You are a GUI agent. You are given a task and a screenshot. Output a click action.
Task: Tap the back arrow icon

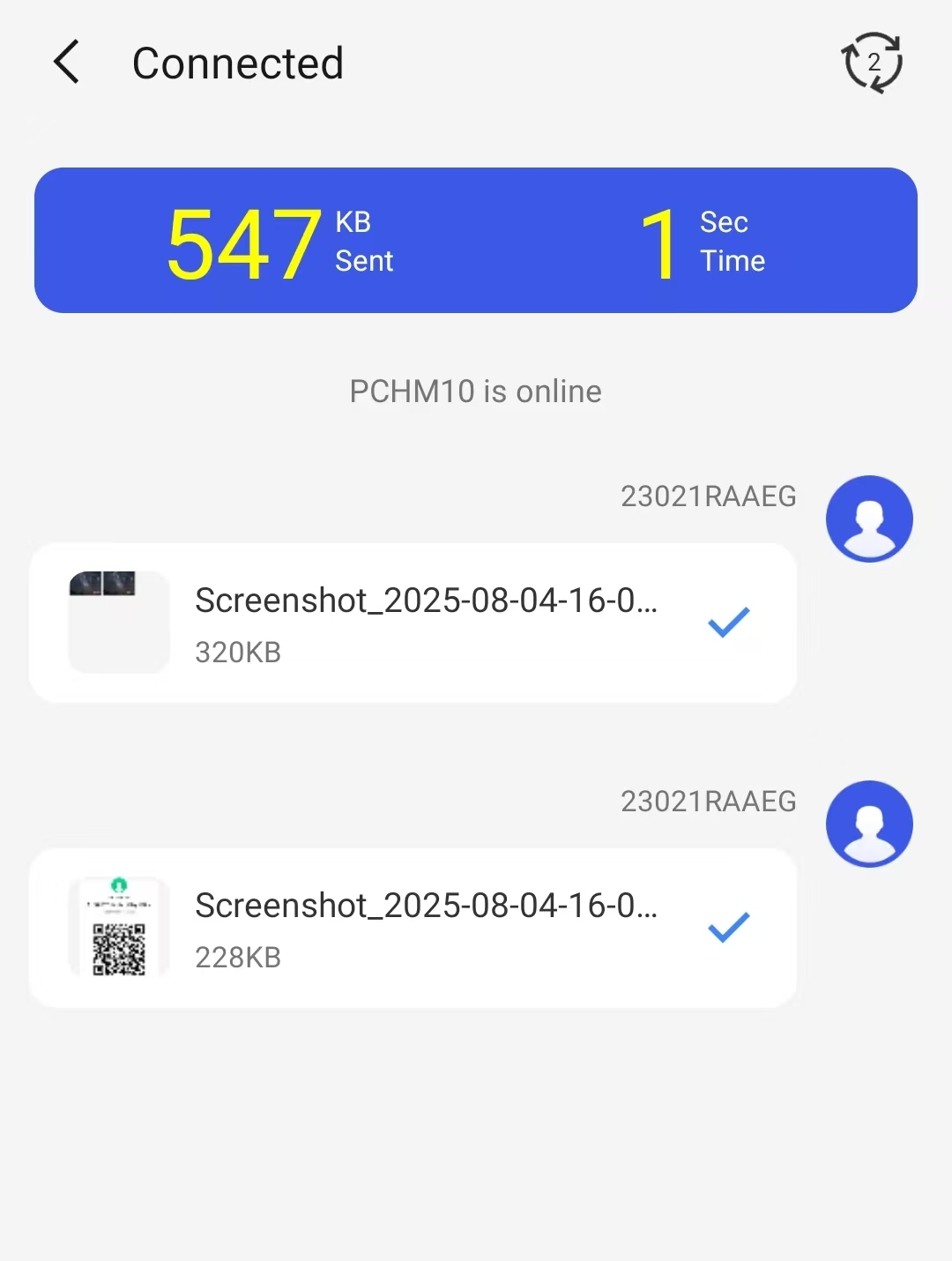click(x=67, y=63)
